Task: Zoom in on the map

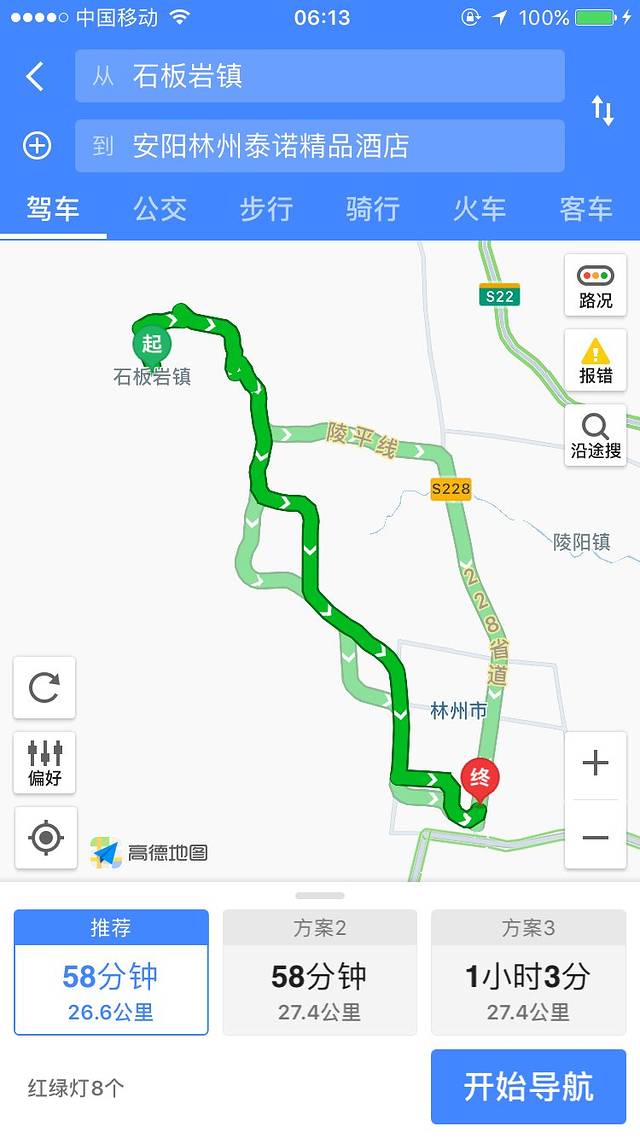Action: [x=595, y=764]
